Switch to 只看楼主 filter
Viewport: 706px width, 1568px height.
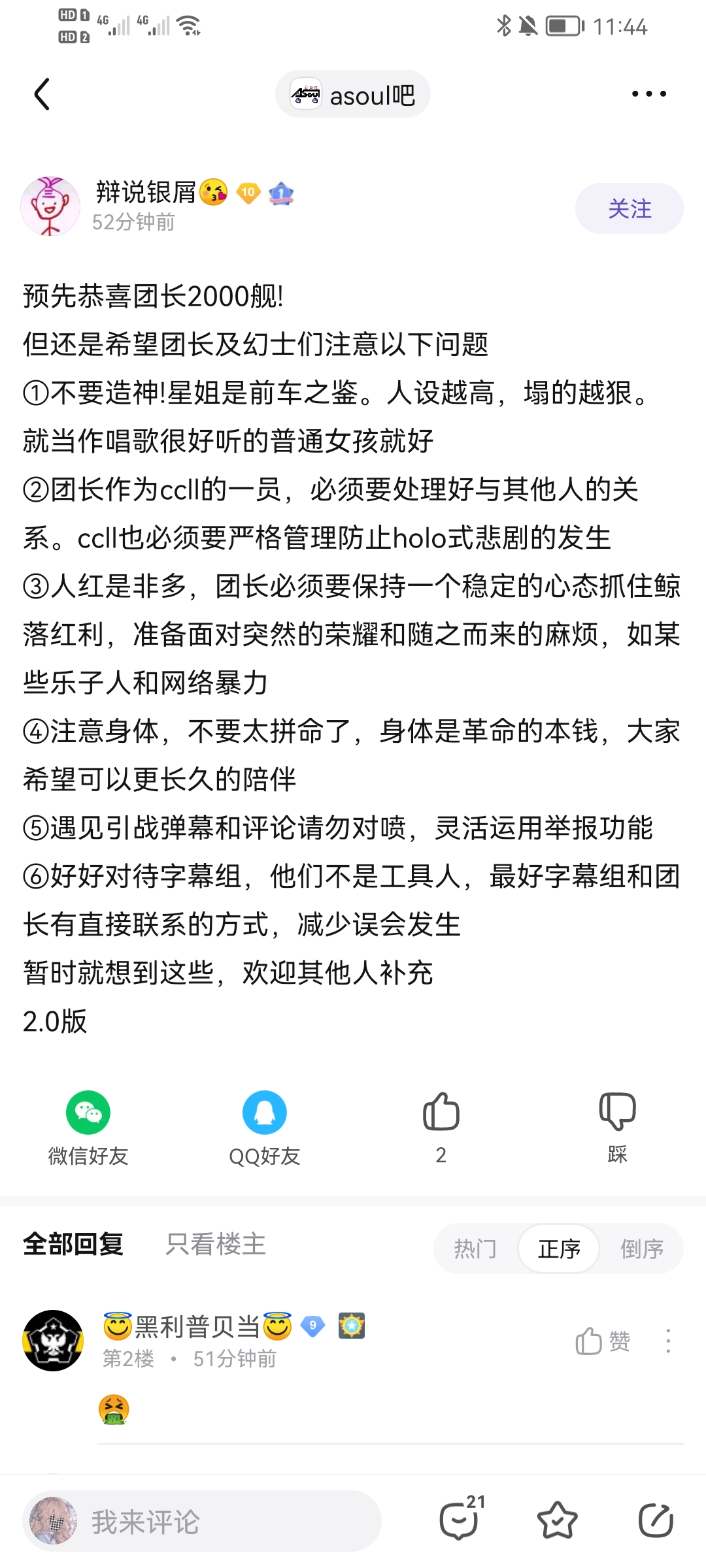click(x=216, y=1244)
